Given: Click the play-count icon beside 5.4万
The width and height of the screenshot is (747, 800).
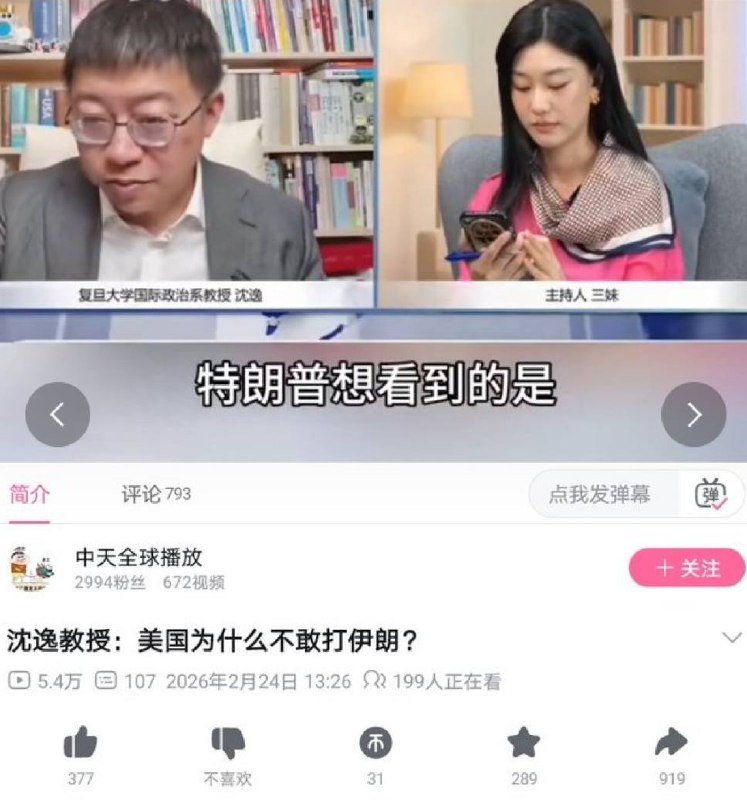Looking at the screenshot, I should [18, 681].
